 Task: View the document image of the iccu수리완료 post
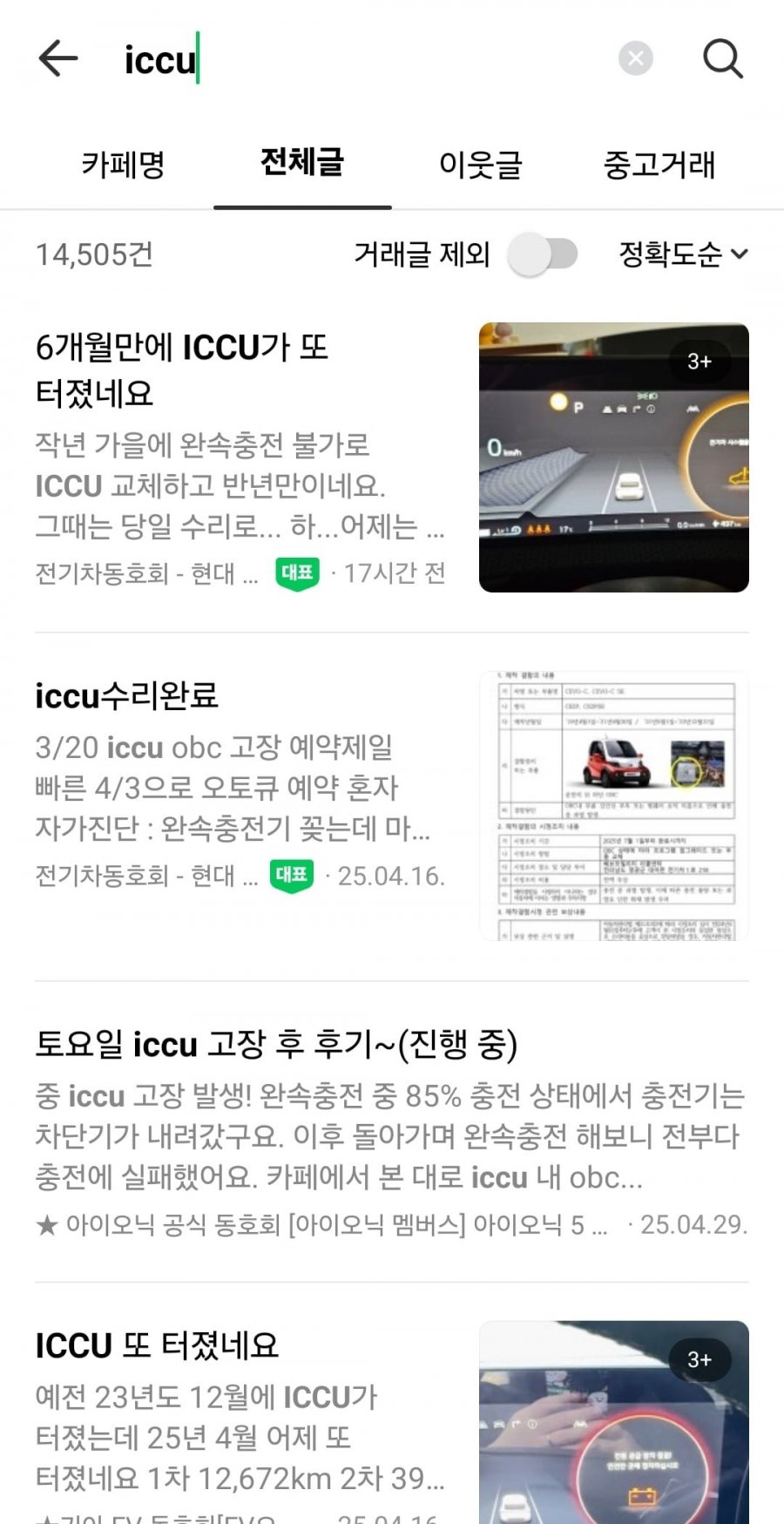(613, 806)
